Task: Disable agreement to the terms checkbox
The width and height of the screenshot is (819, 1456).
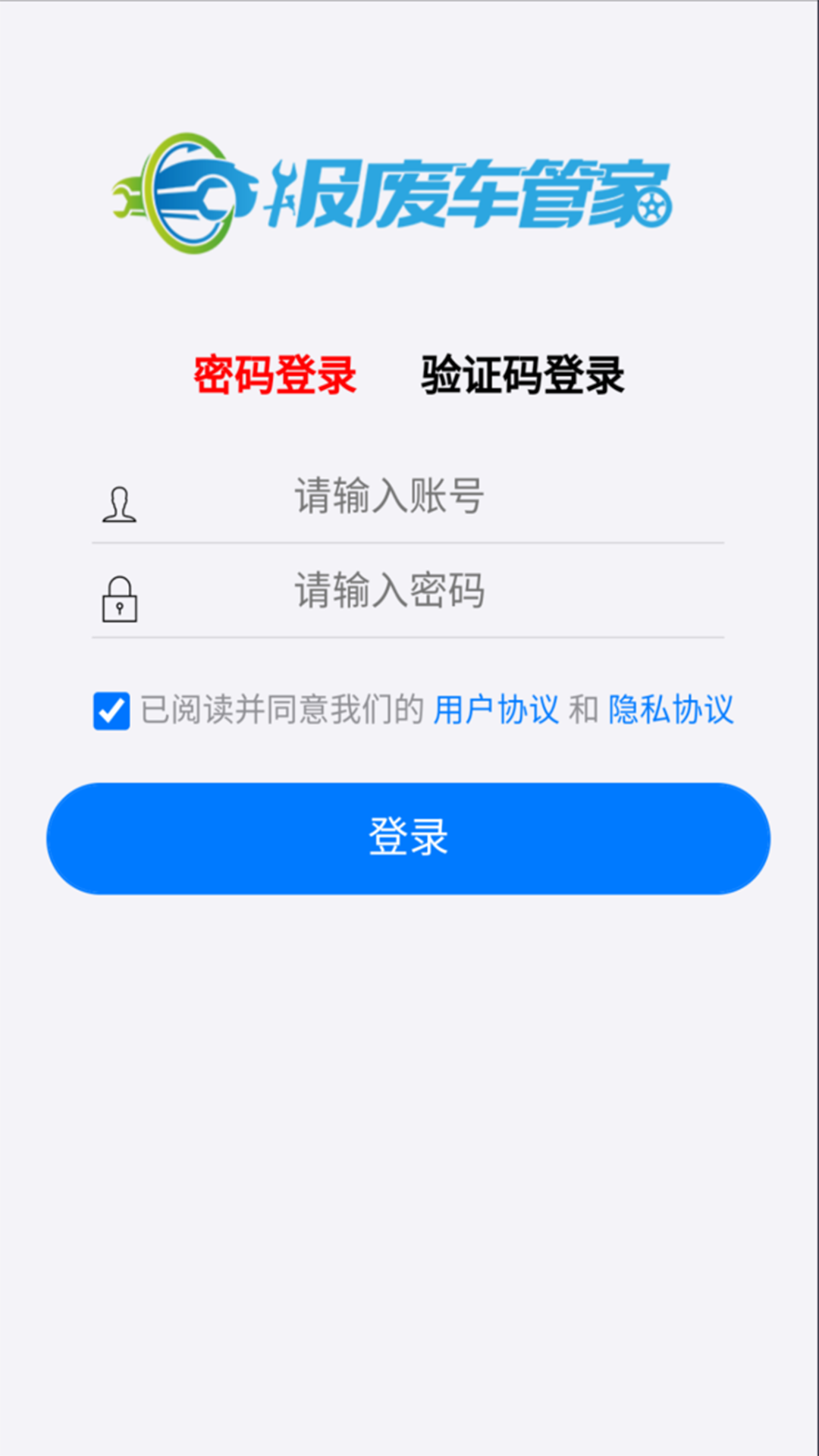Action: click(111, 711)
